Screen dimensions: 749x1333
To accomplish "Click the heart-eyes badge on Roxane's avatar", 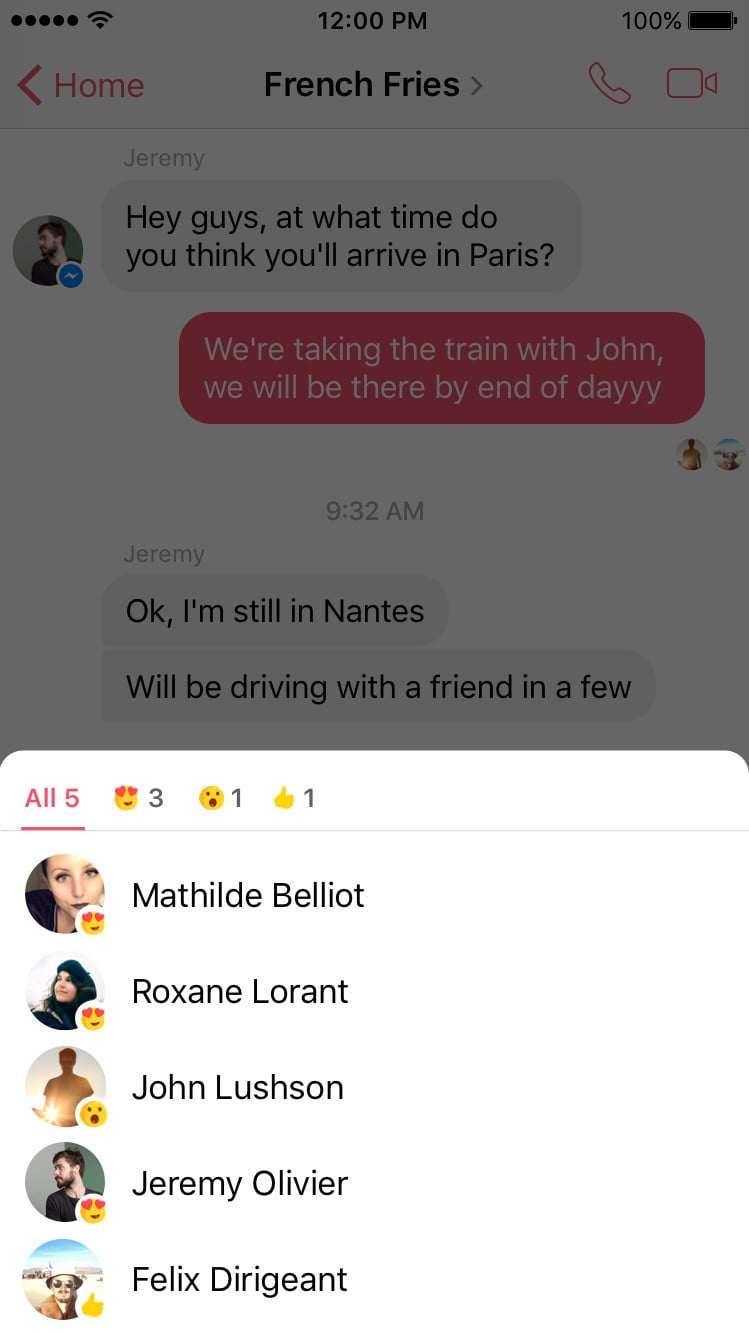I will tap(91, 1018).
